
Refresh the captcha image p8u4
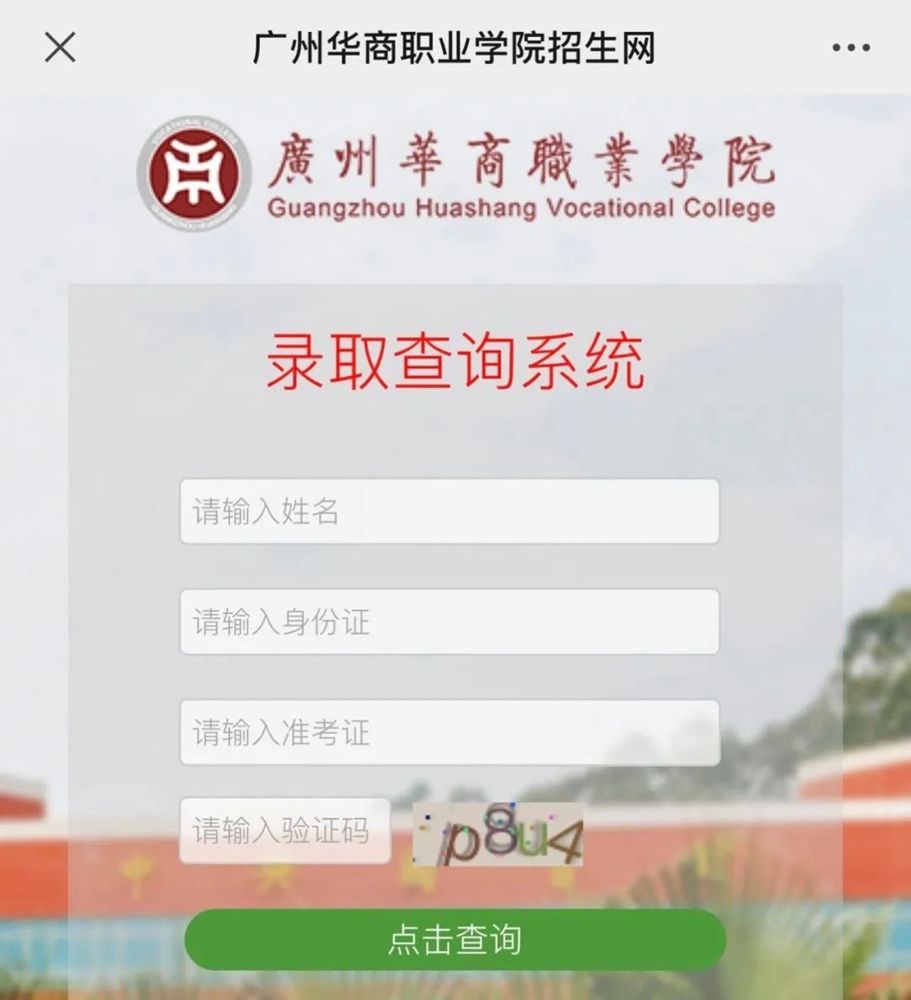(498, 835)
